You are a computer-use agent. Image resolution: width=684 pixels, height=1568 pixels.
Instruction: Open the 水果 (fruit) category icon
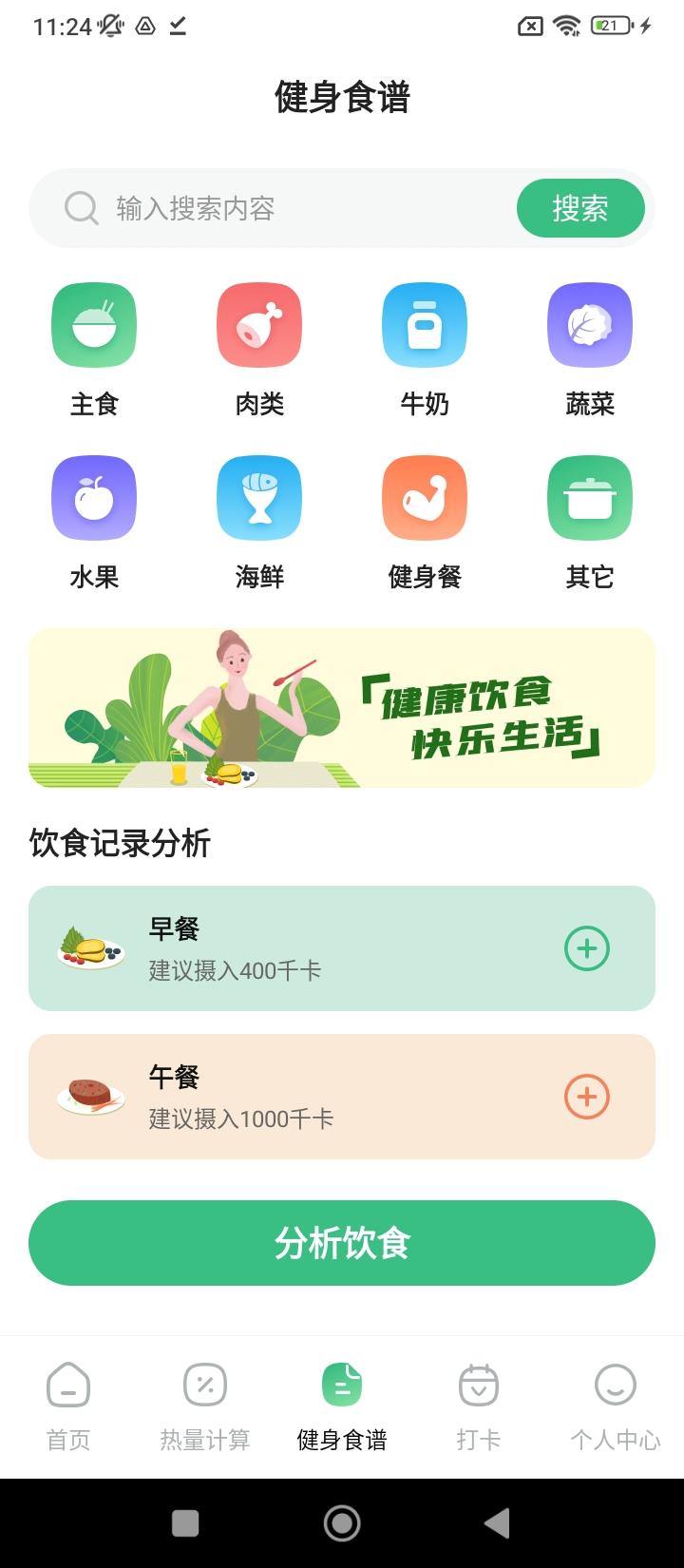(x=93, y=497)
